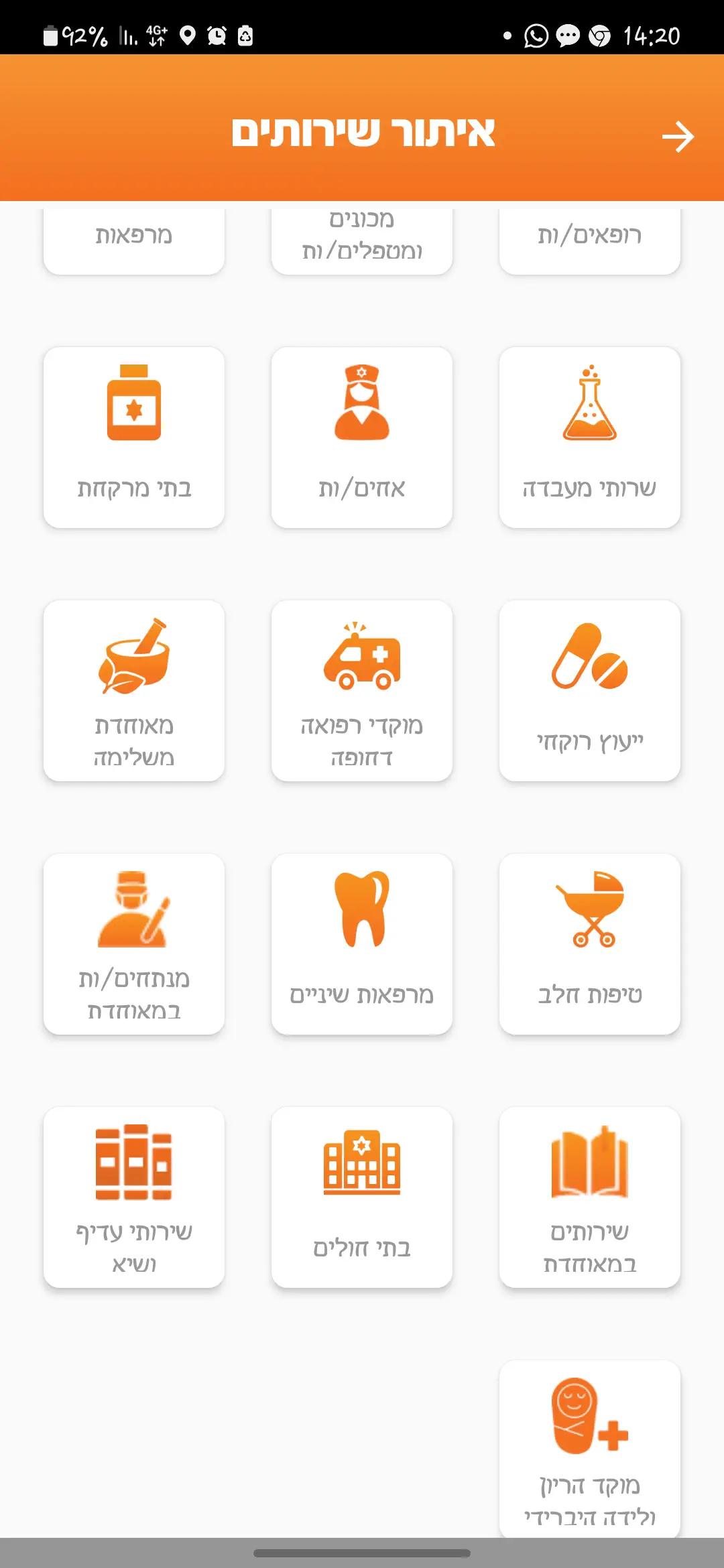Choose the אחים/ות (nurses) card
The image size is (724, 1568).
[x=362, y=437]
